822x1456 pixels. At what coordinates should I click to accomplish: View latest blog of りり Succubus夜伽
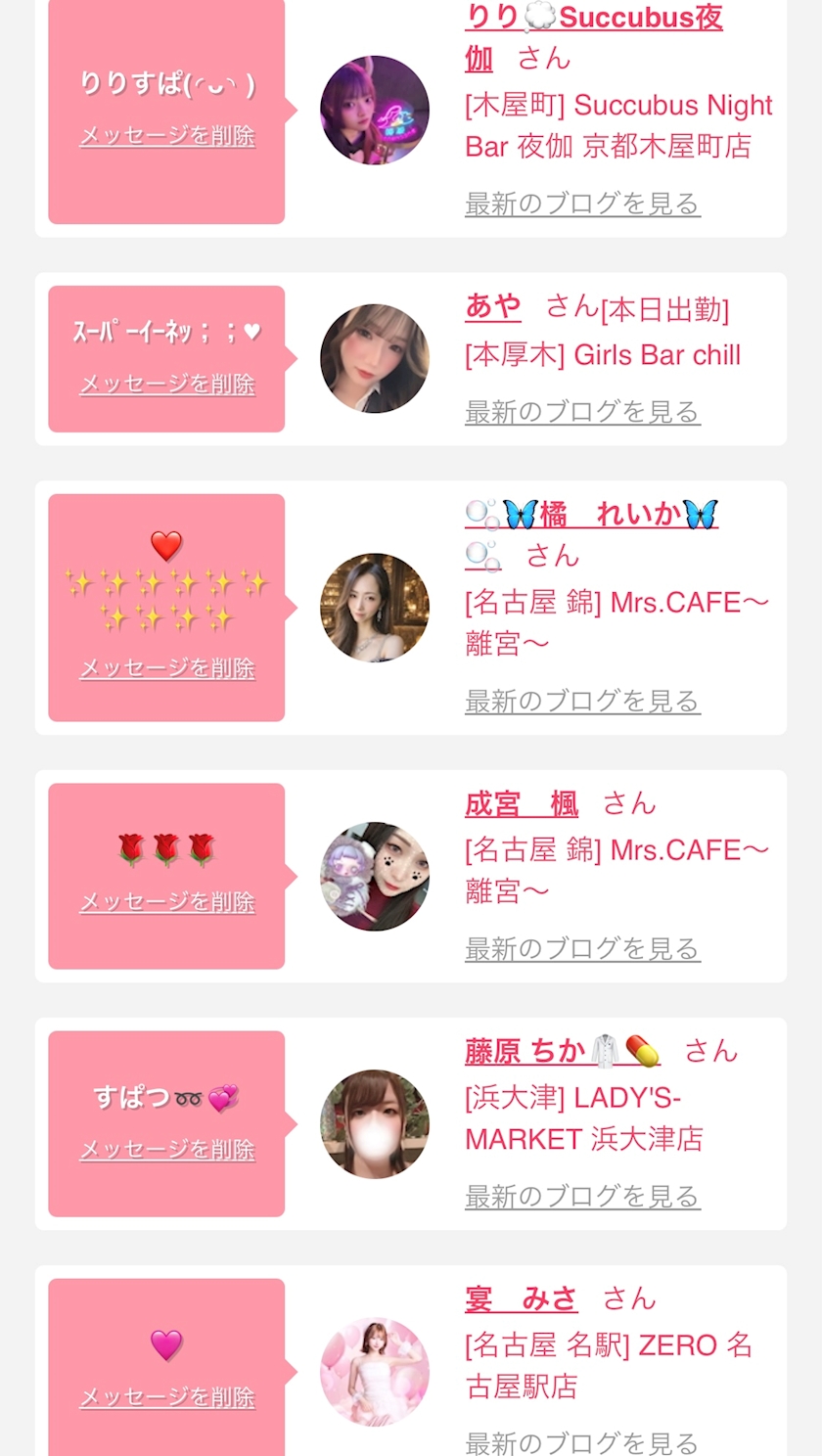pos(582,204)
